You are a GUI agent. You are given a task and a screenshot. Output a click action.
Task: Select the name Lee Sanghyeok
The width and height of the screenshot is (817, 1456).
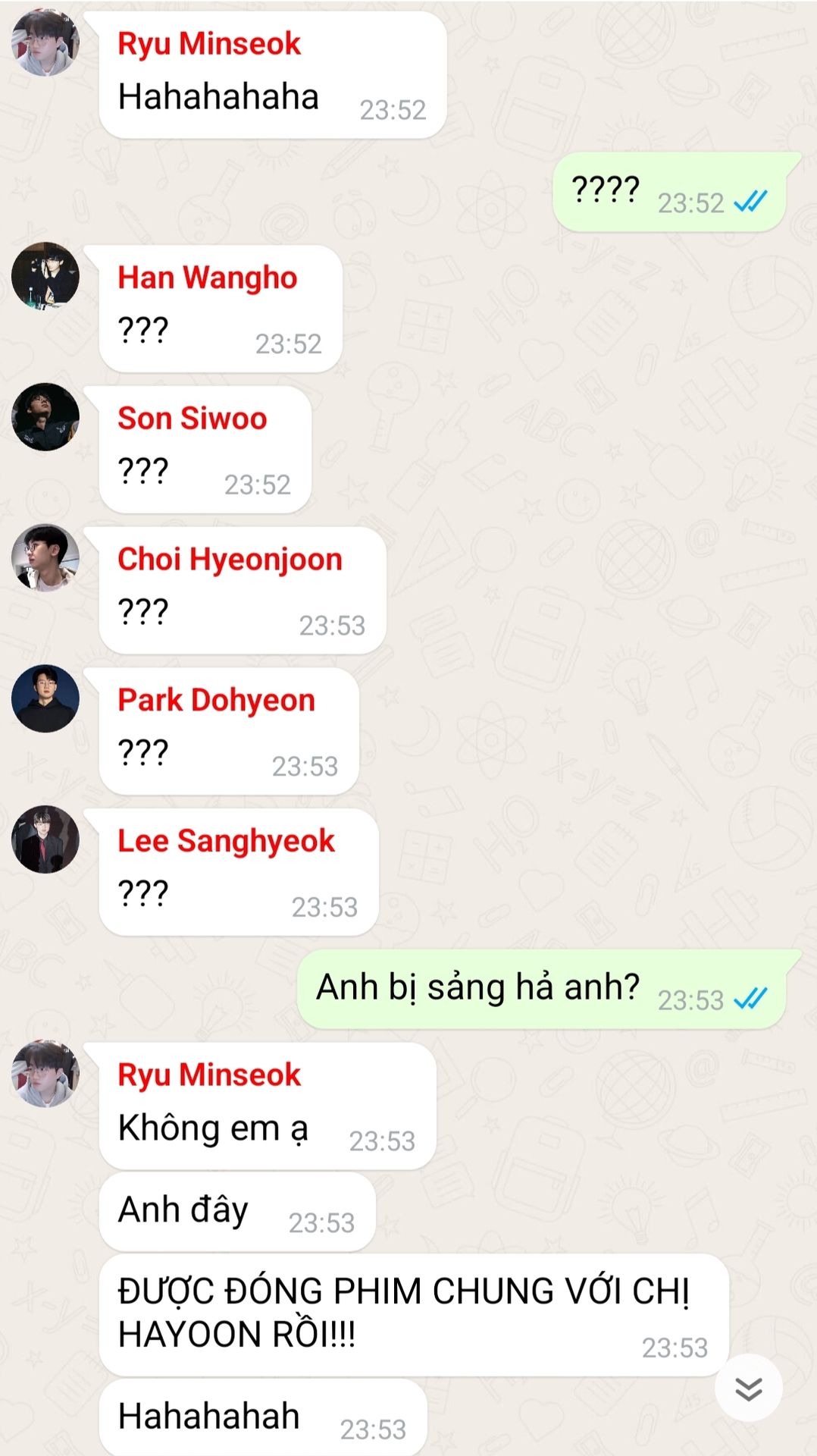[x=226, y=842]
